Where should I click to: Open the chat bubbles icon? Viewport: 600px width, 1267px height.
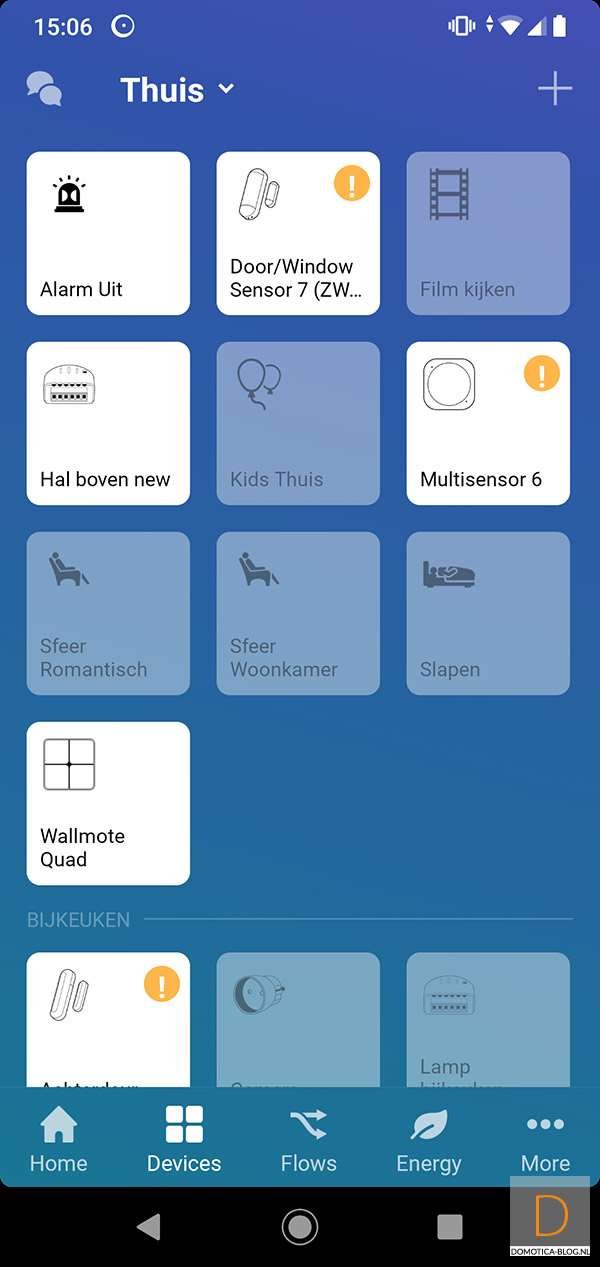(x=44, y=89)
